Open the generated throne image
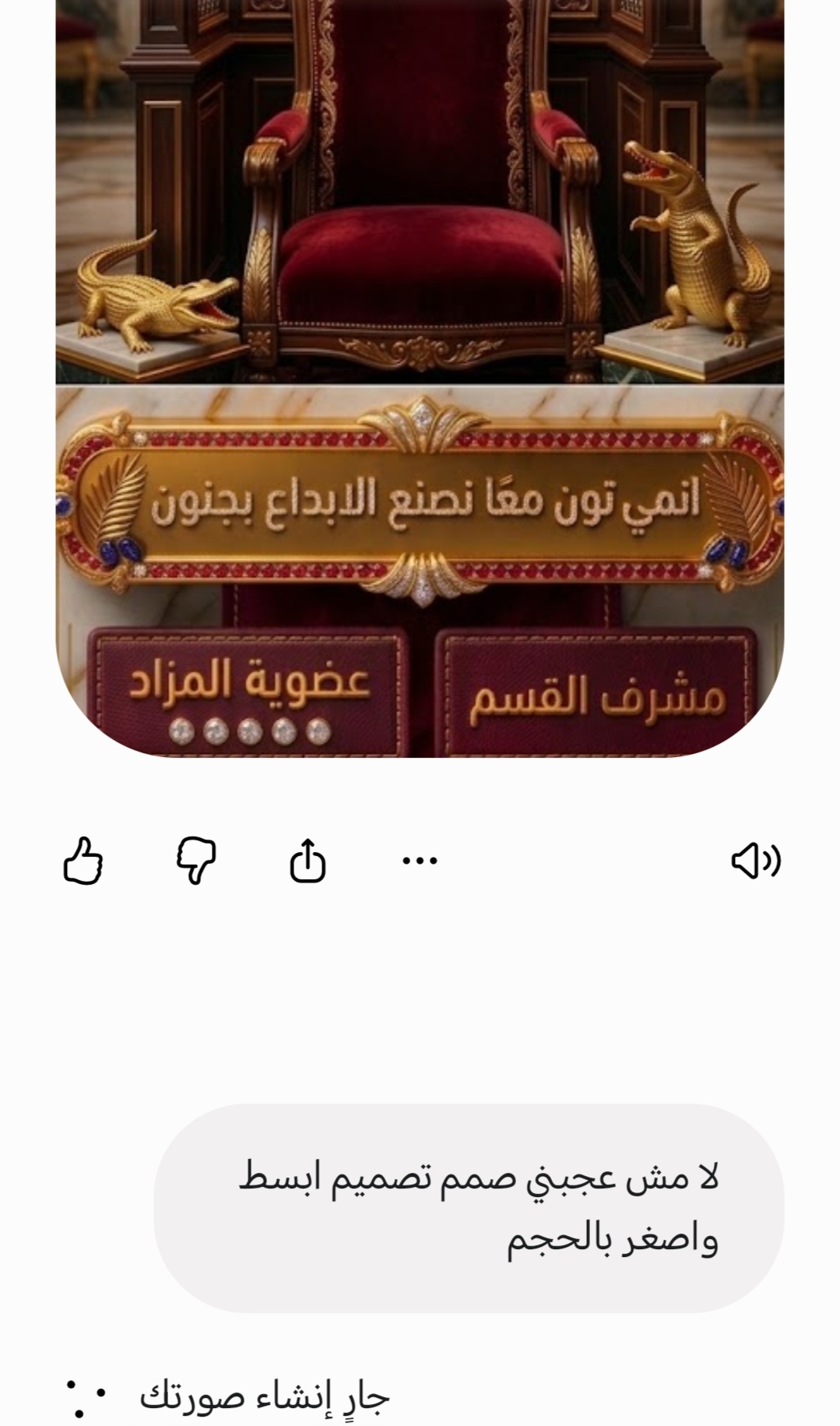The height and width of the screenshot is (1426, 840). tap(420, 378)
